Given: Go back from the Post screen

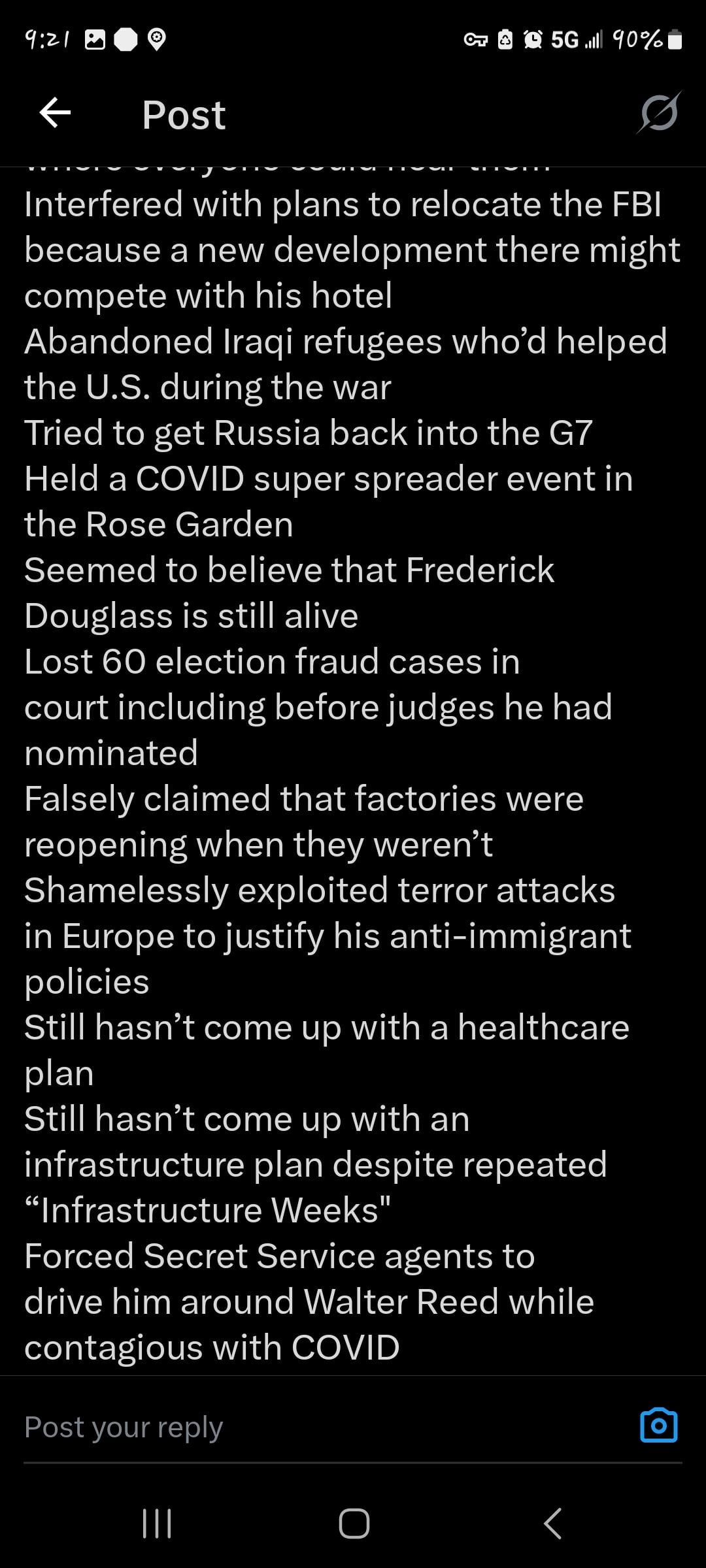Looking at the screenshot, I should click(55, 114).
